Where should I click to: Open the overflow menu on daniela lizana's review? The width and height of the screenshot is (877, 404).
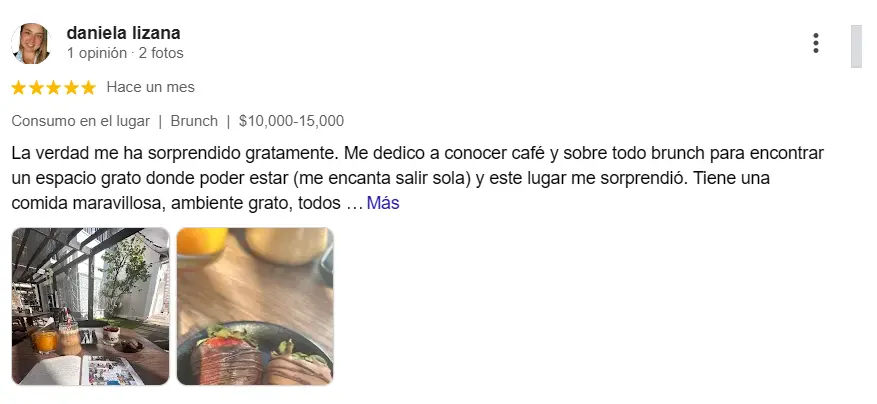(816, 43)
